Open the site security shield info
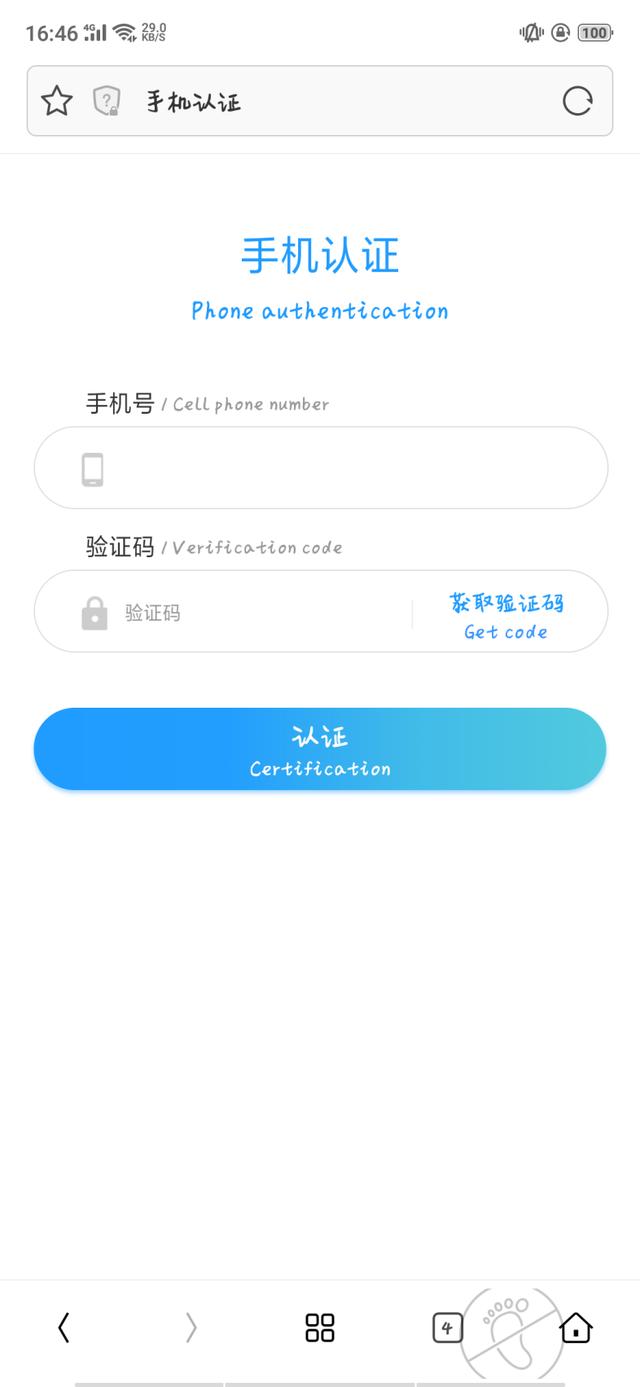Viewport: 640px width, 1387px height. [x=107, y=100]
